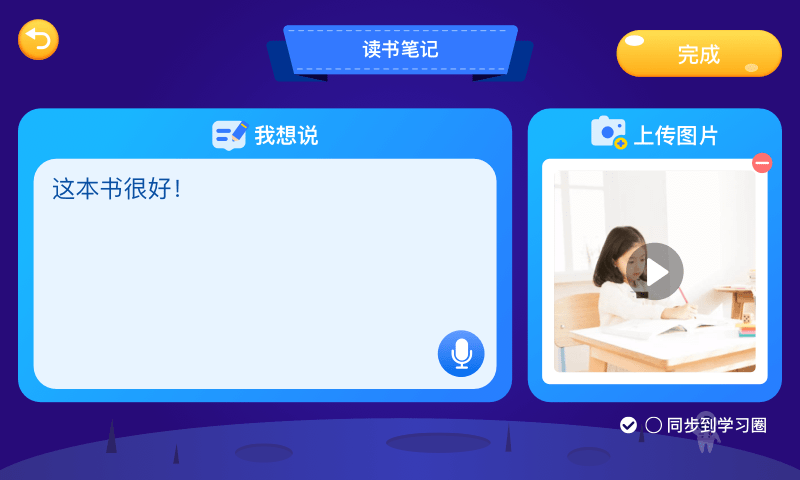Tap the 完成 button
Screen dimensions: 800x480
point(698,54)
